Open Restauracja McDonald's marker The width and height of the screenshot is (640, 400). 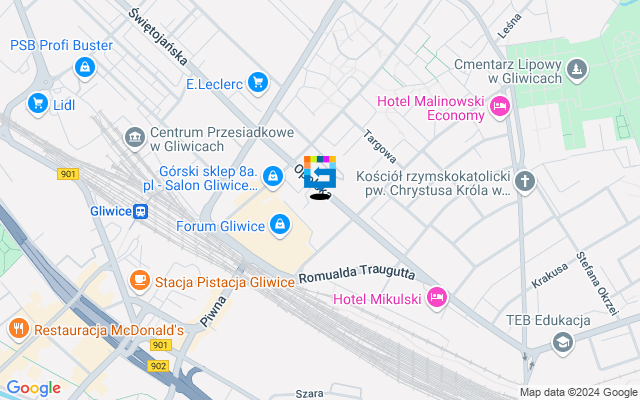pyautogui.click(x=18, y=329)
